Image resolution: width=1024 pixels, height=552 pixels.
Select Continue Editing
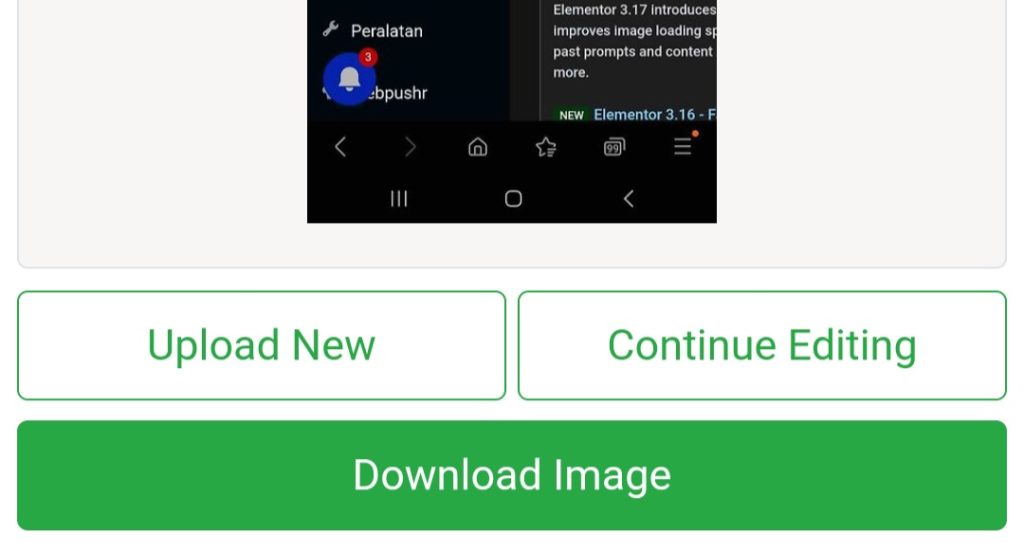pyautogui.click(x=762, y=345)
